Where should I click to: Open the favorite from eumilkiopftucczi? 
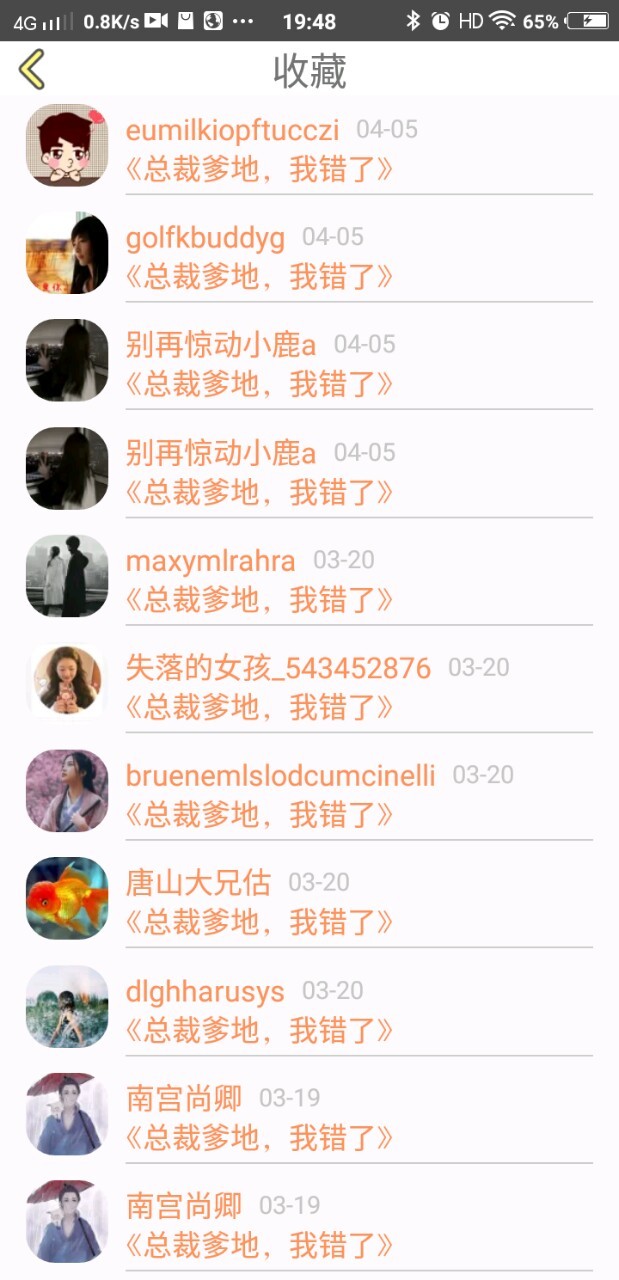pos(309,148)
